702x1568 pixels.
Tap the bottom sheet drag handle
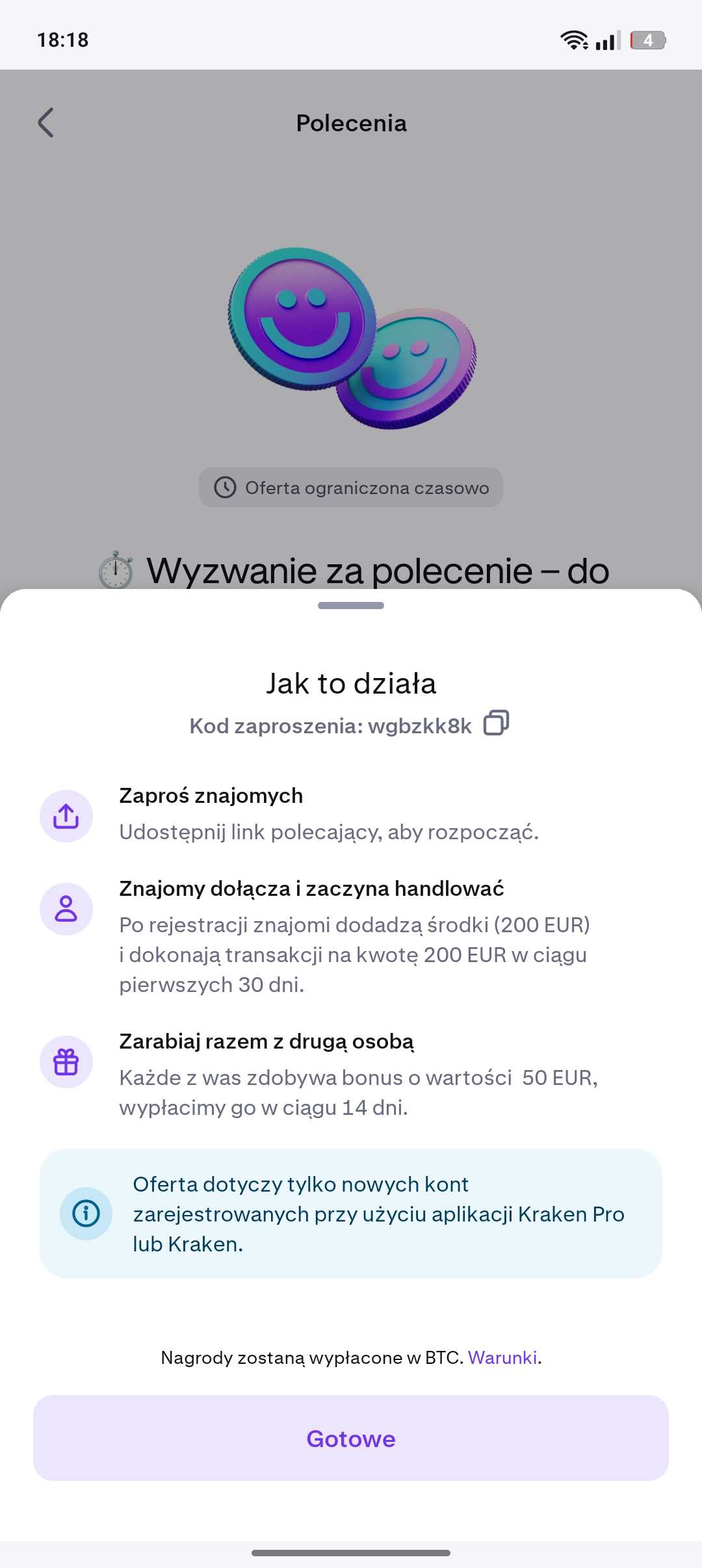351,605
